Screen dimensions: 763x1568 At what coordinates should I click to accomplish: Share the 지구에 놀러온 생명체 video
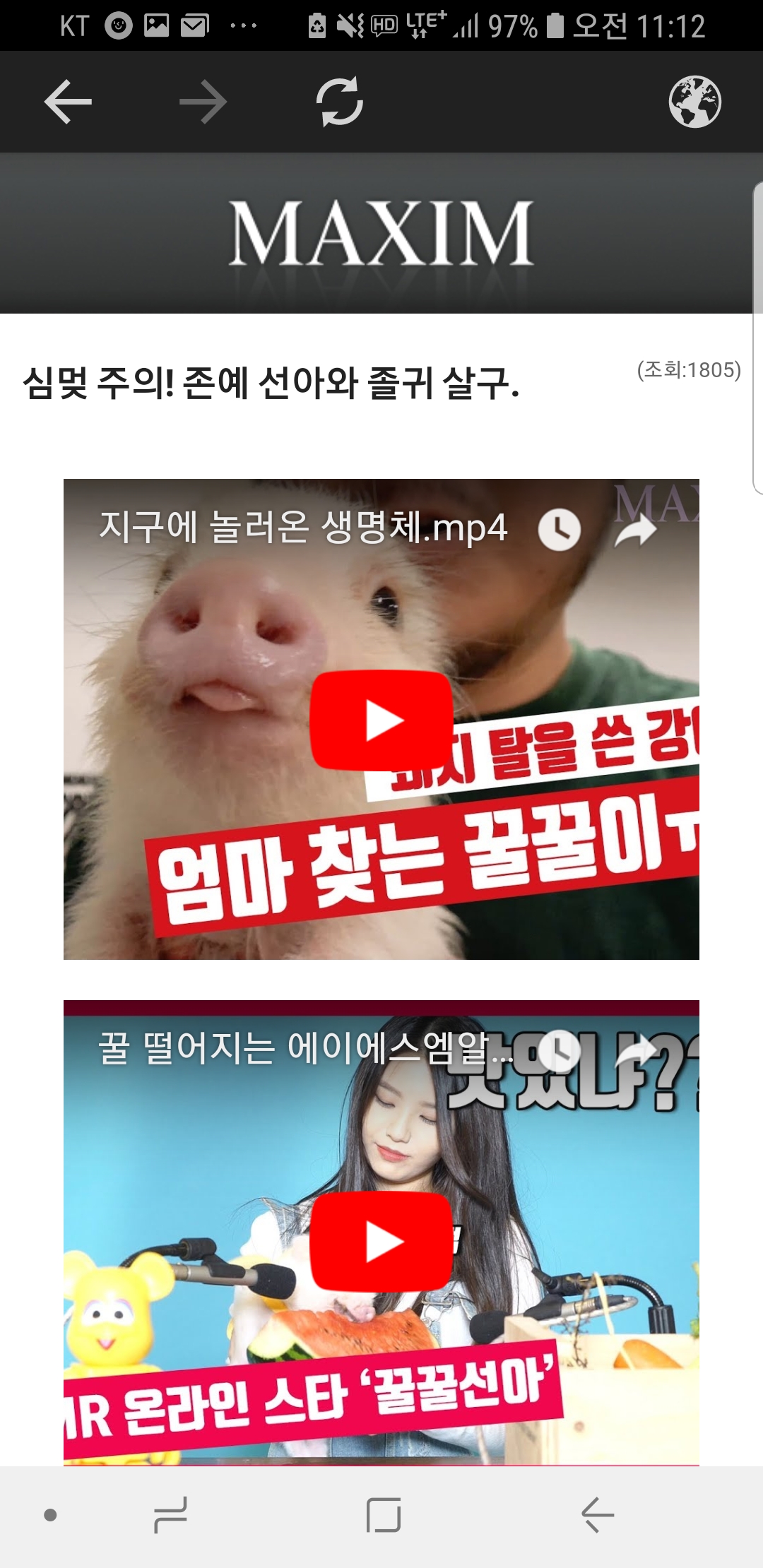pyautogui.click(x=635, y=530)
